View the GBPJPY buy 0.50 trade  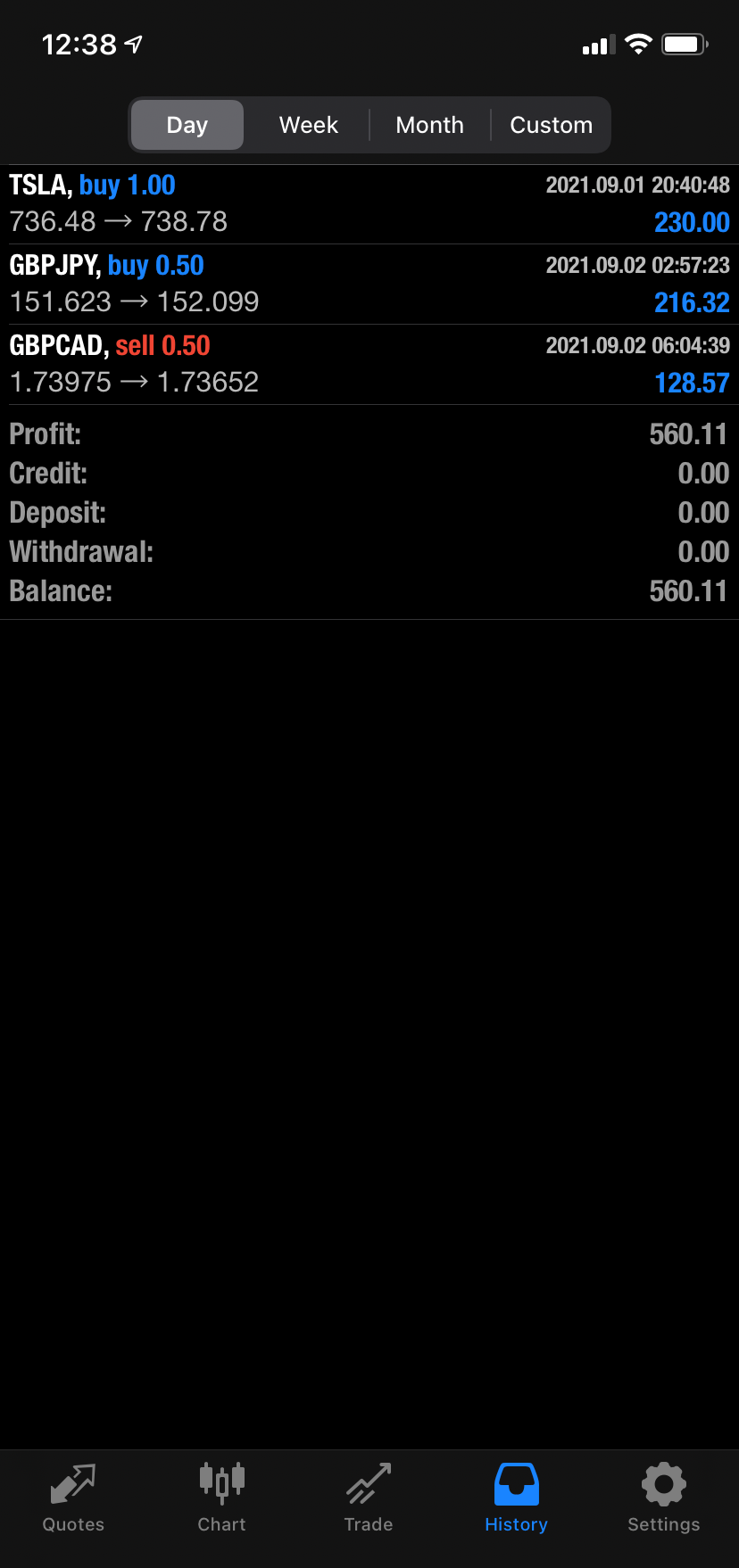click(x=369, y=285)
